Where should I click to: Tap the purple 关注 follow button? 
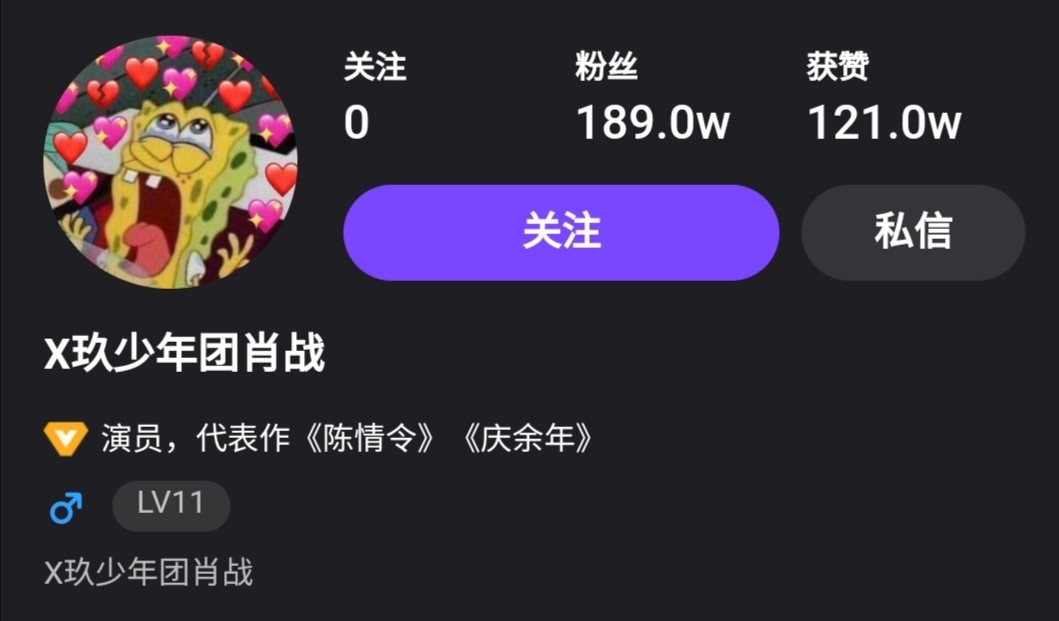[560, 232]
